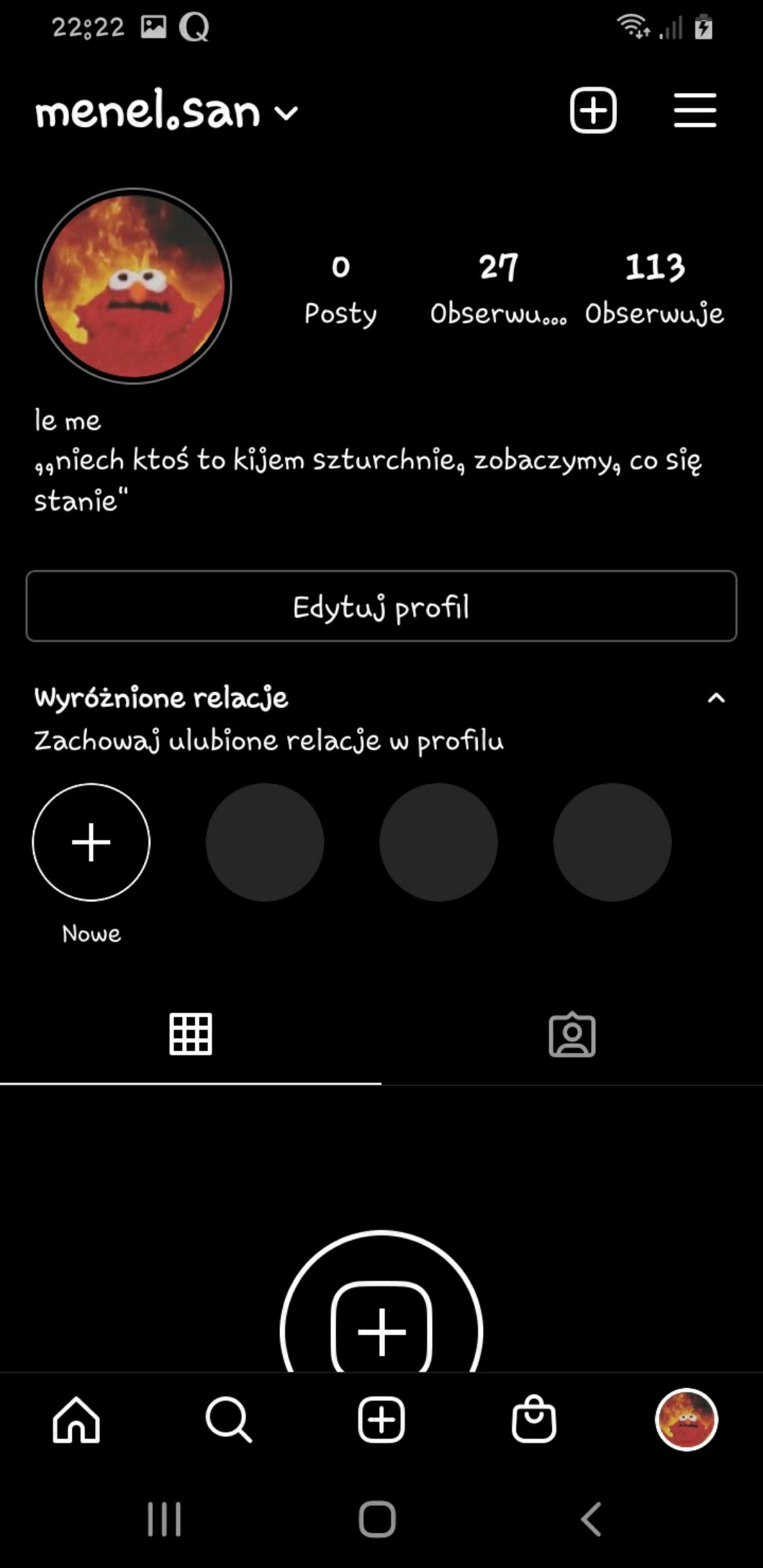This screenshot has height=1568, width=763.
Task: Tap the profile picture avatar
Action: 133,286
